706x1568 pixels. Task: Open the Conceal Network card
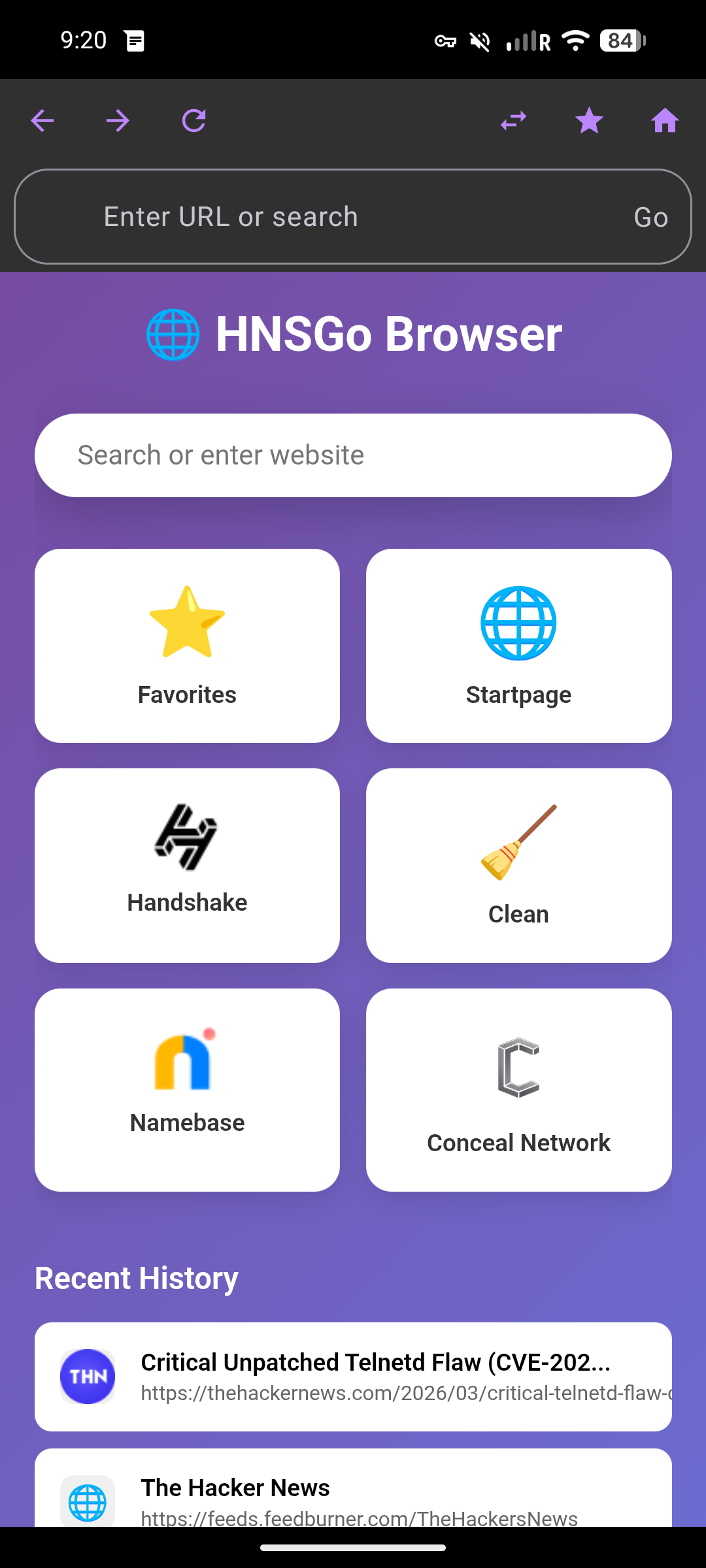pyautogui.click(x=518, y=1090)
